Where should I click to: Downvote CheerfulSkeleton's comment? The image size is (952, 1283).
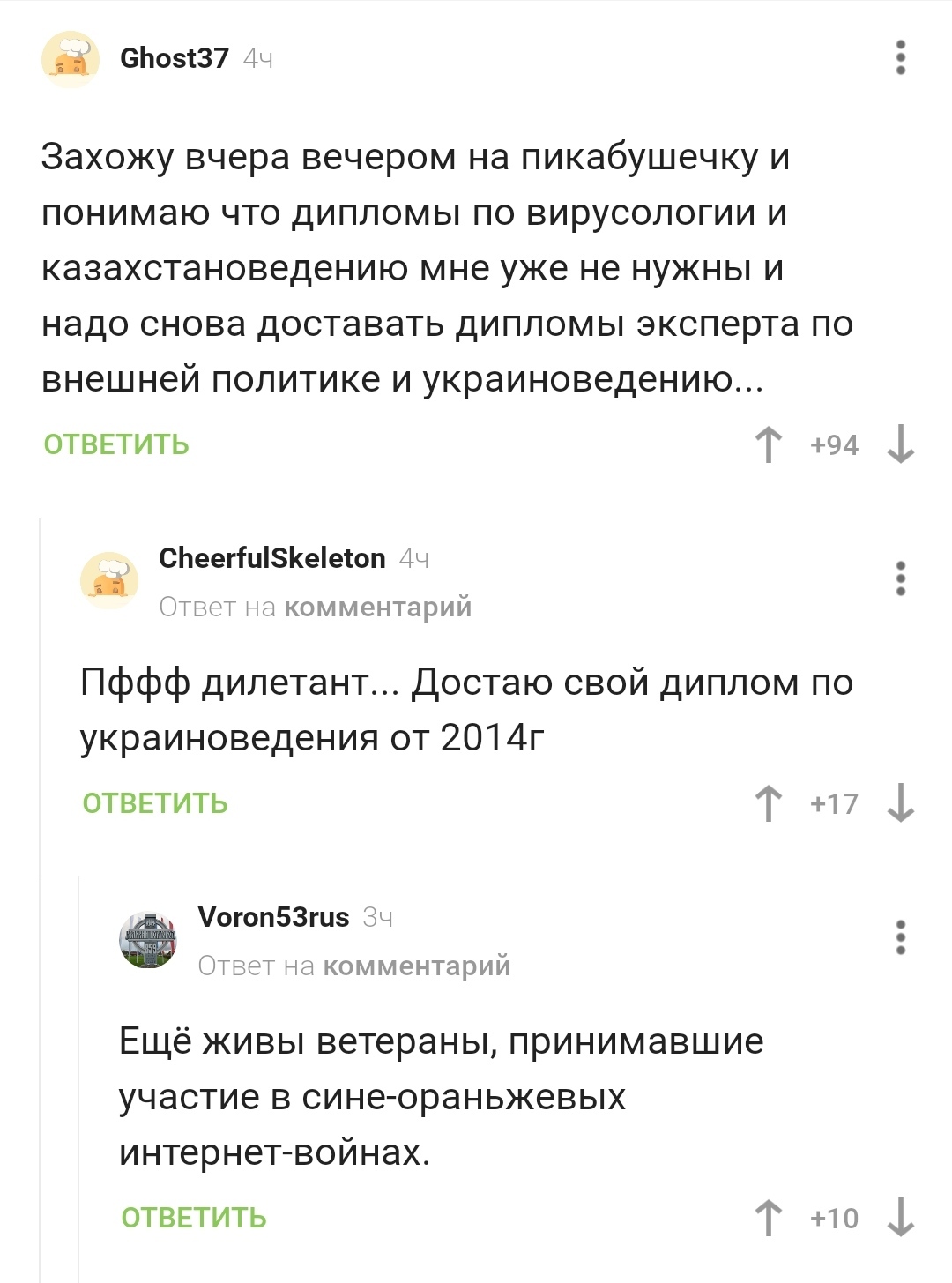tap(900, 803)
